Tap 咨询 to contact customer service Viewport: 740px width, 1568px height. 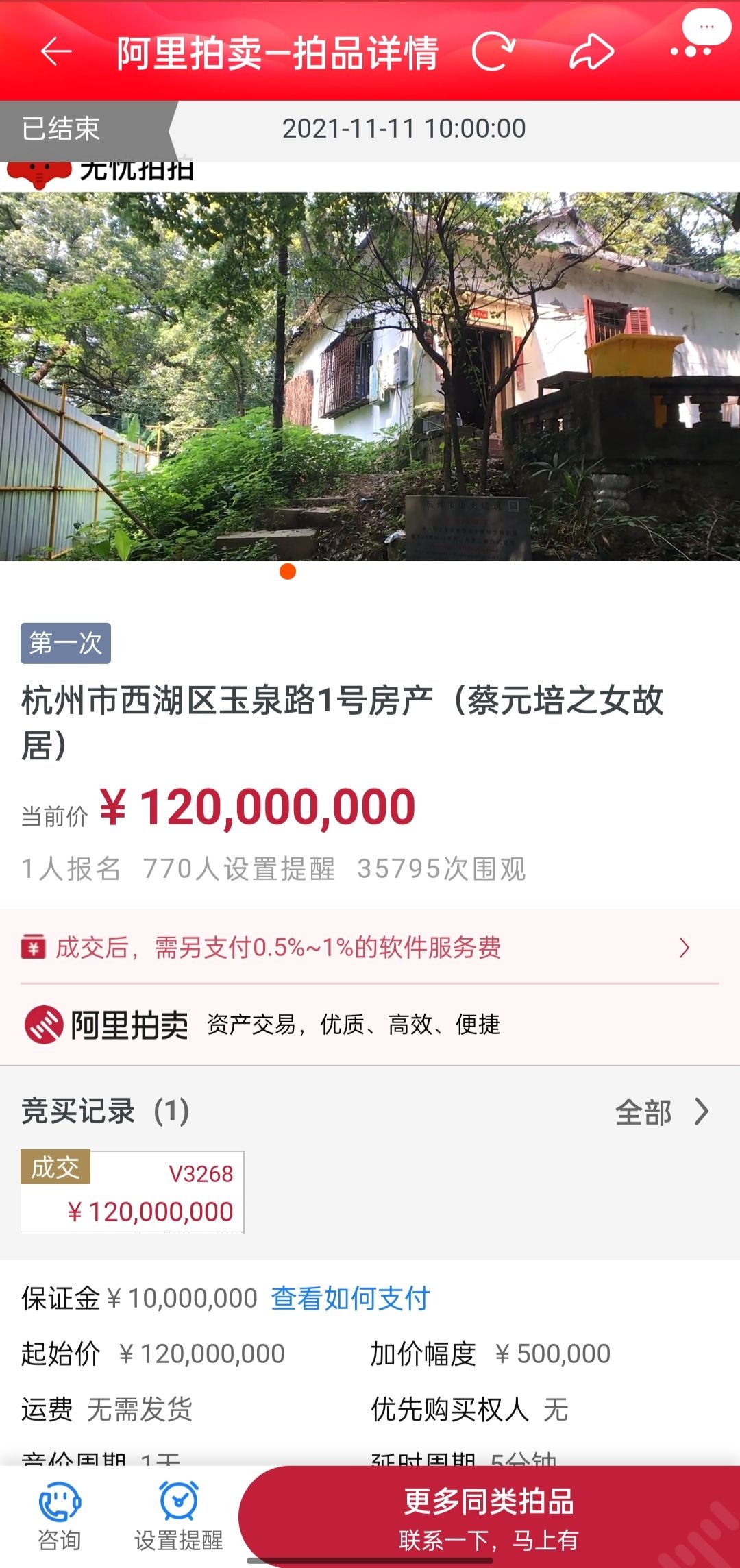tap(60, 1516)
